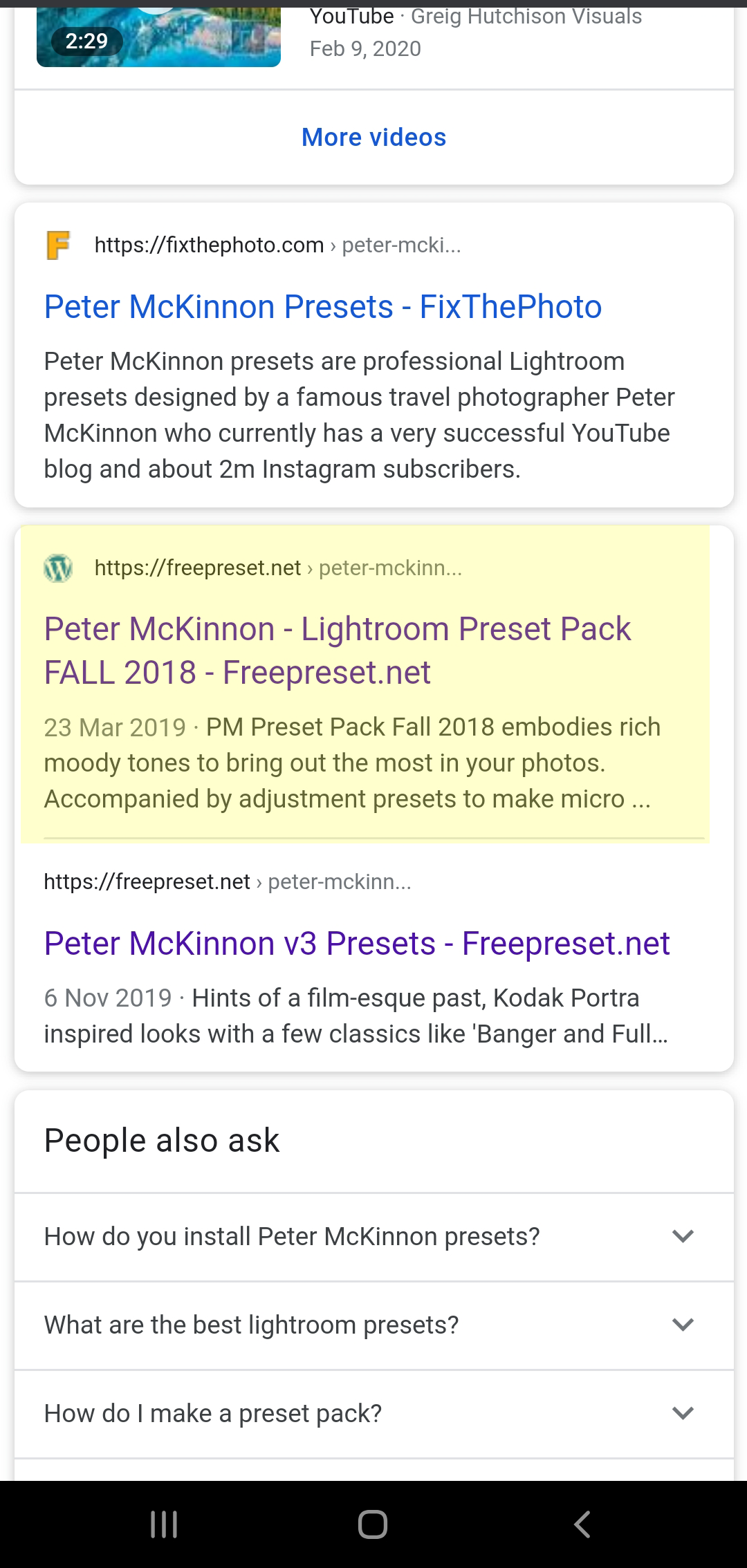
Task: Open the More videos link
Action: 373,137
